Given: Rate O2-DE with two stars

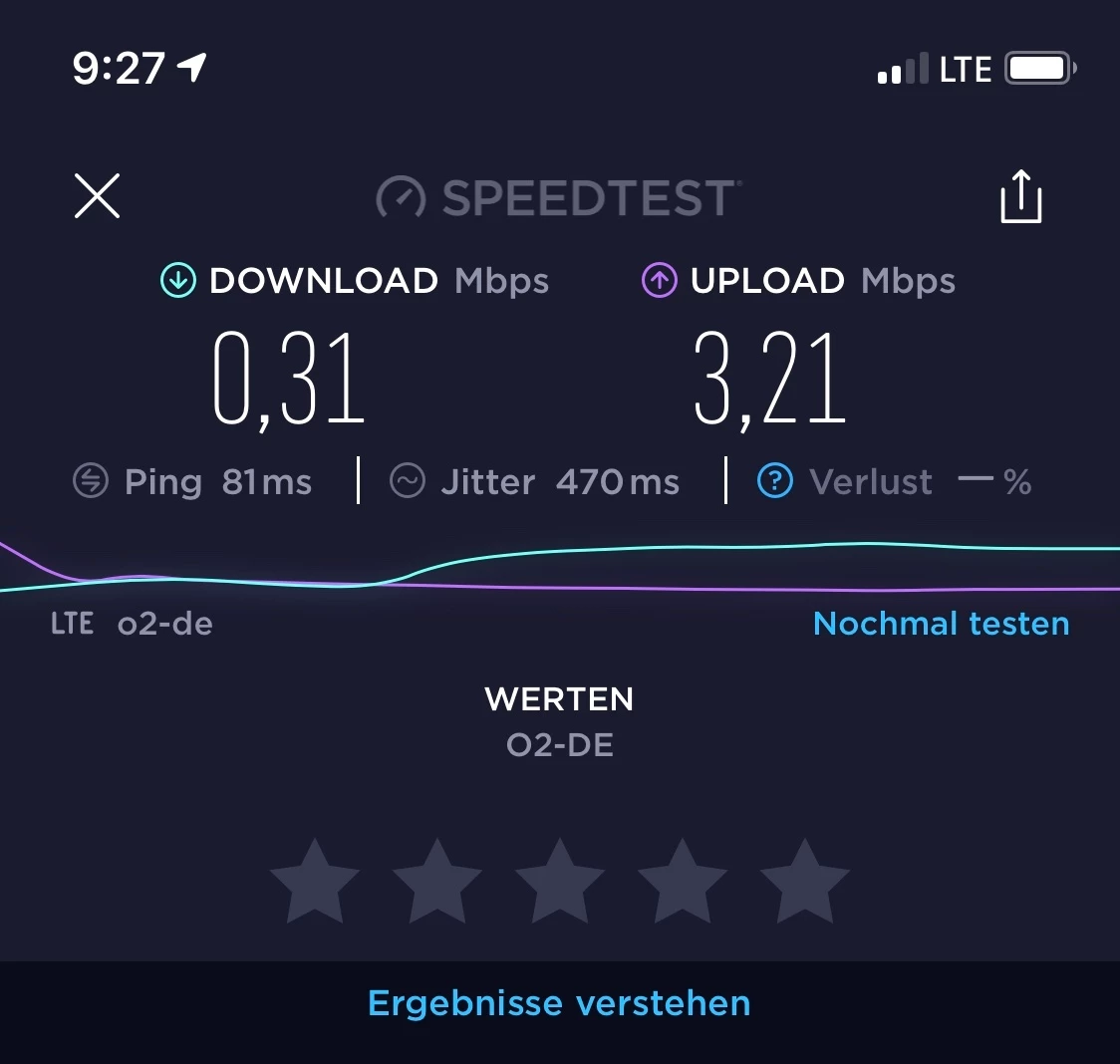Looking at the screenshot, I should point(437,882).
